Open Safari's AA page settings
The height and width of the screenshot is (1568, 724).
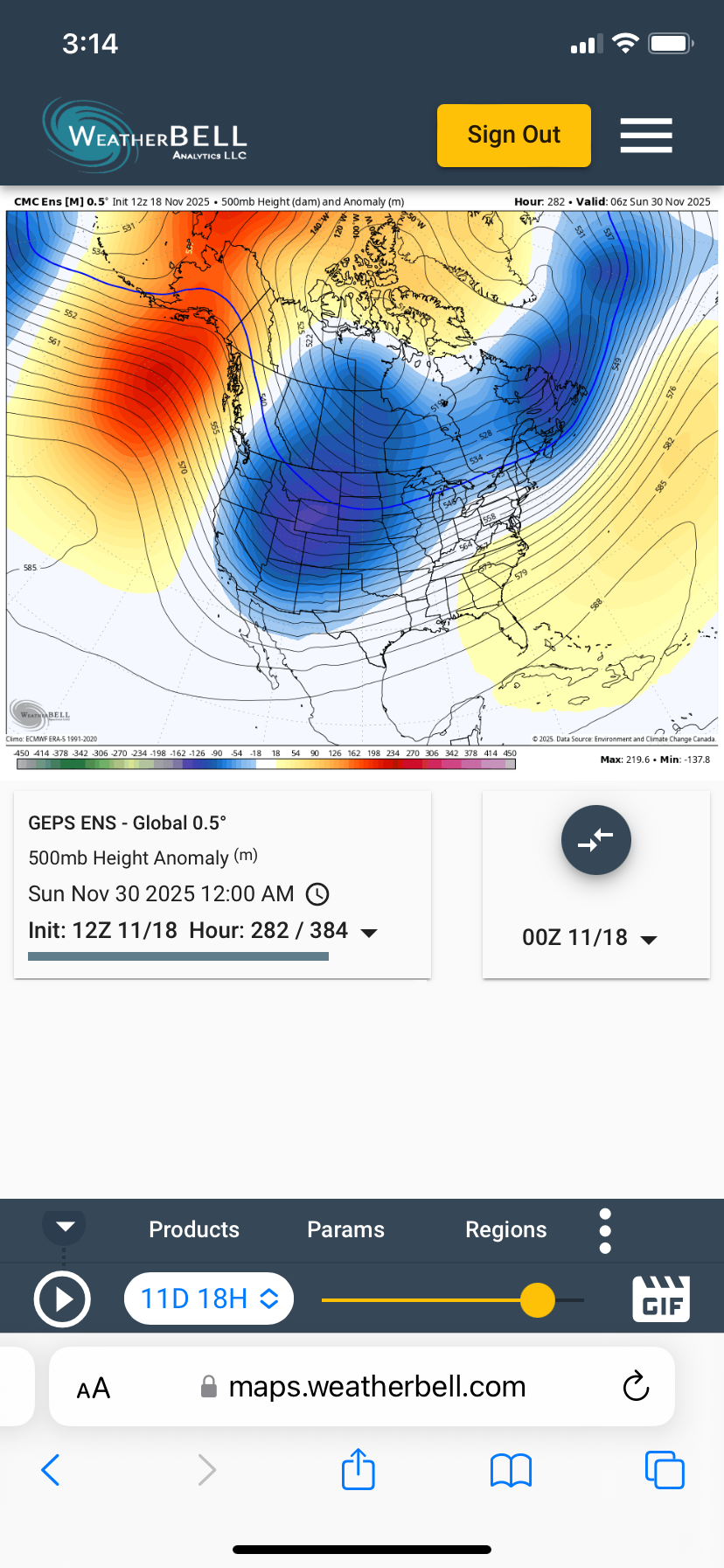click(94, 1388)
